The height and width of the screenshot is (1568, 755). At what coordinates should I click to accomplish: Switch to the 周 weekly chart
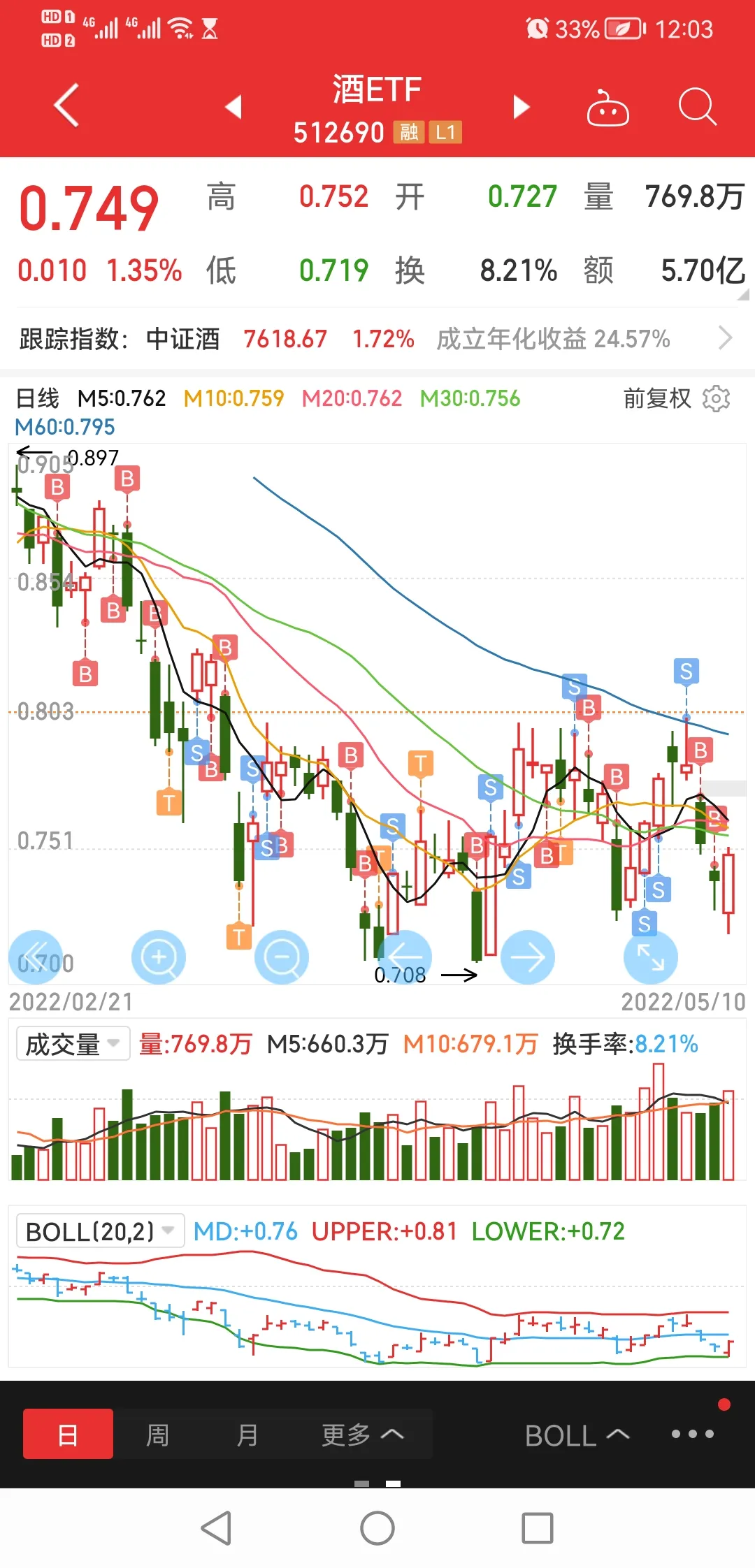157,1435
